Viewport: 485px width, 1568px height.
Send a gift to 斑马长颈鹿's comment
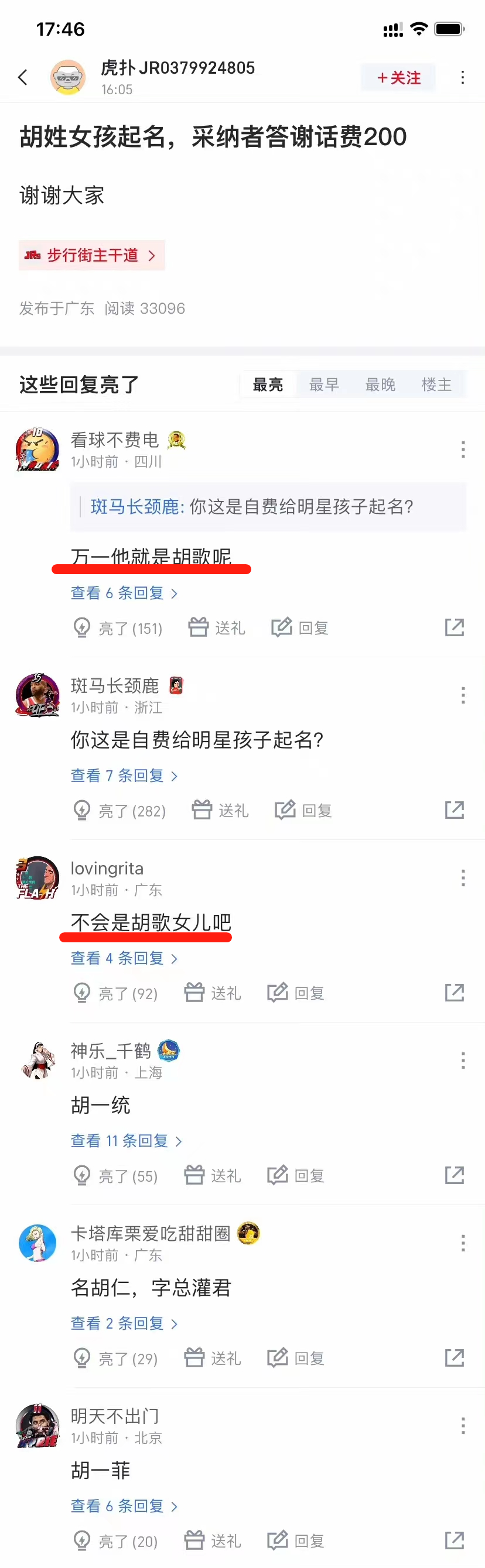pyautogui.click(x=220, y=810)
